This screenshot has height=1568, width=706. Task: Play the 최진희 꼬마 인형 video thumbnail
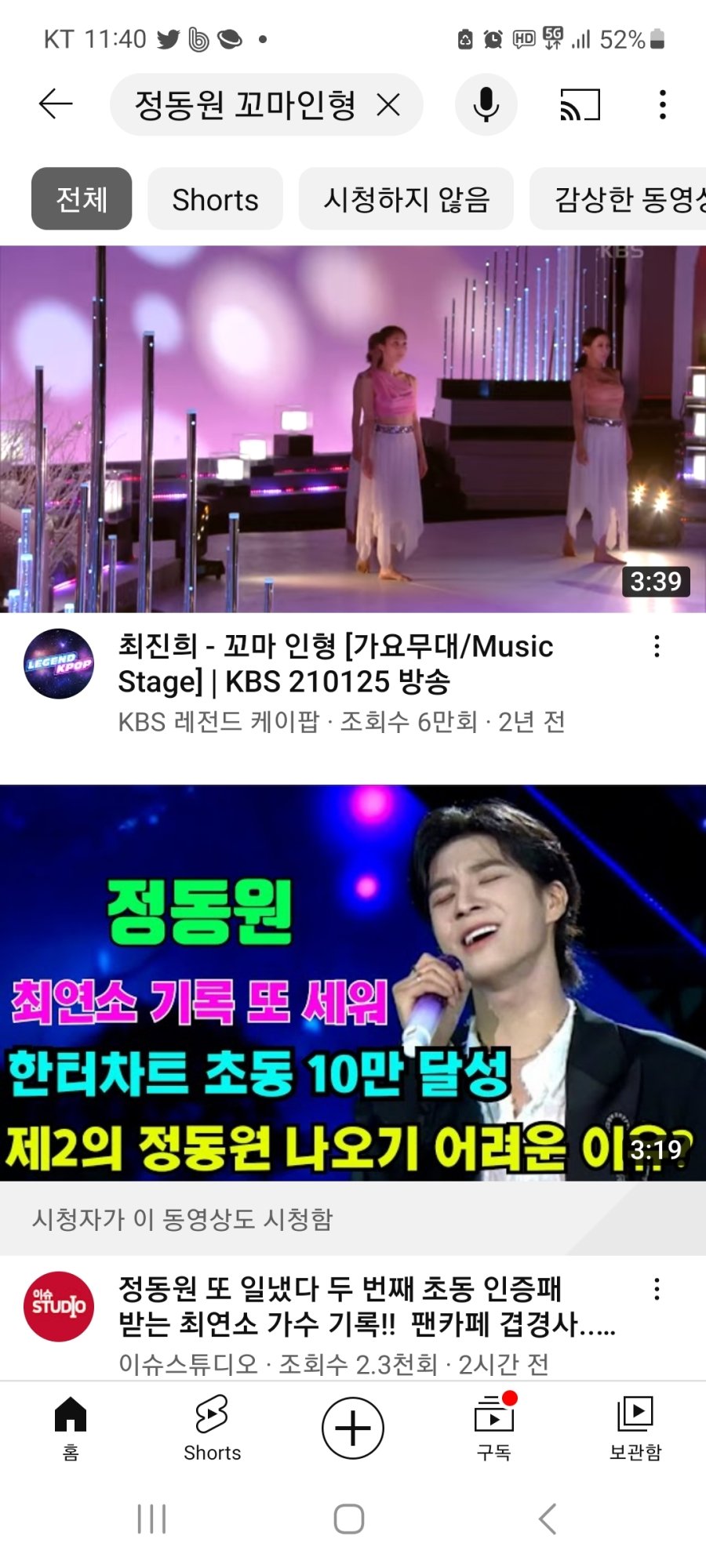(x=353, y=429)
